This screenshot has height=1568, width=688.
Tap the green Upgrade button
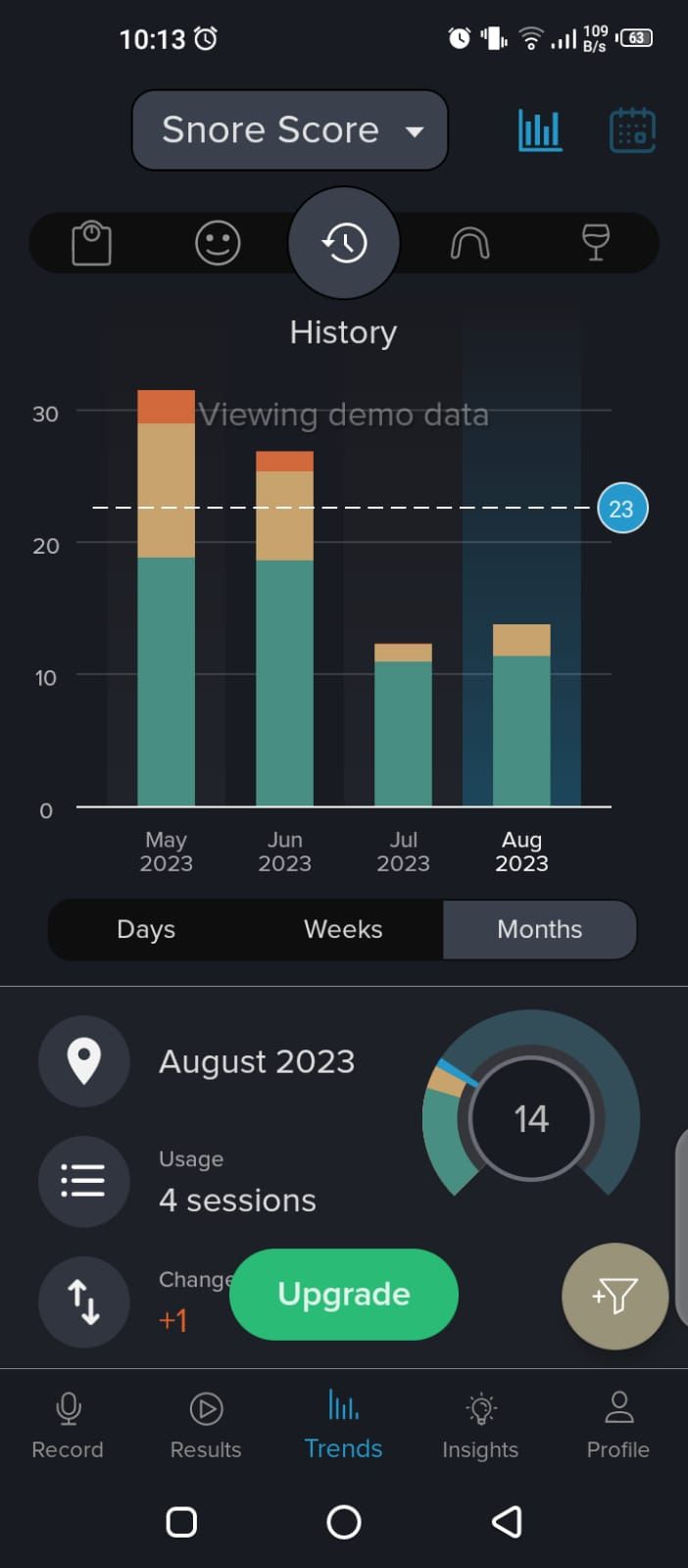344,1295
